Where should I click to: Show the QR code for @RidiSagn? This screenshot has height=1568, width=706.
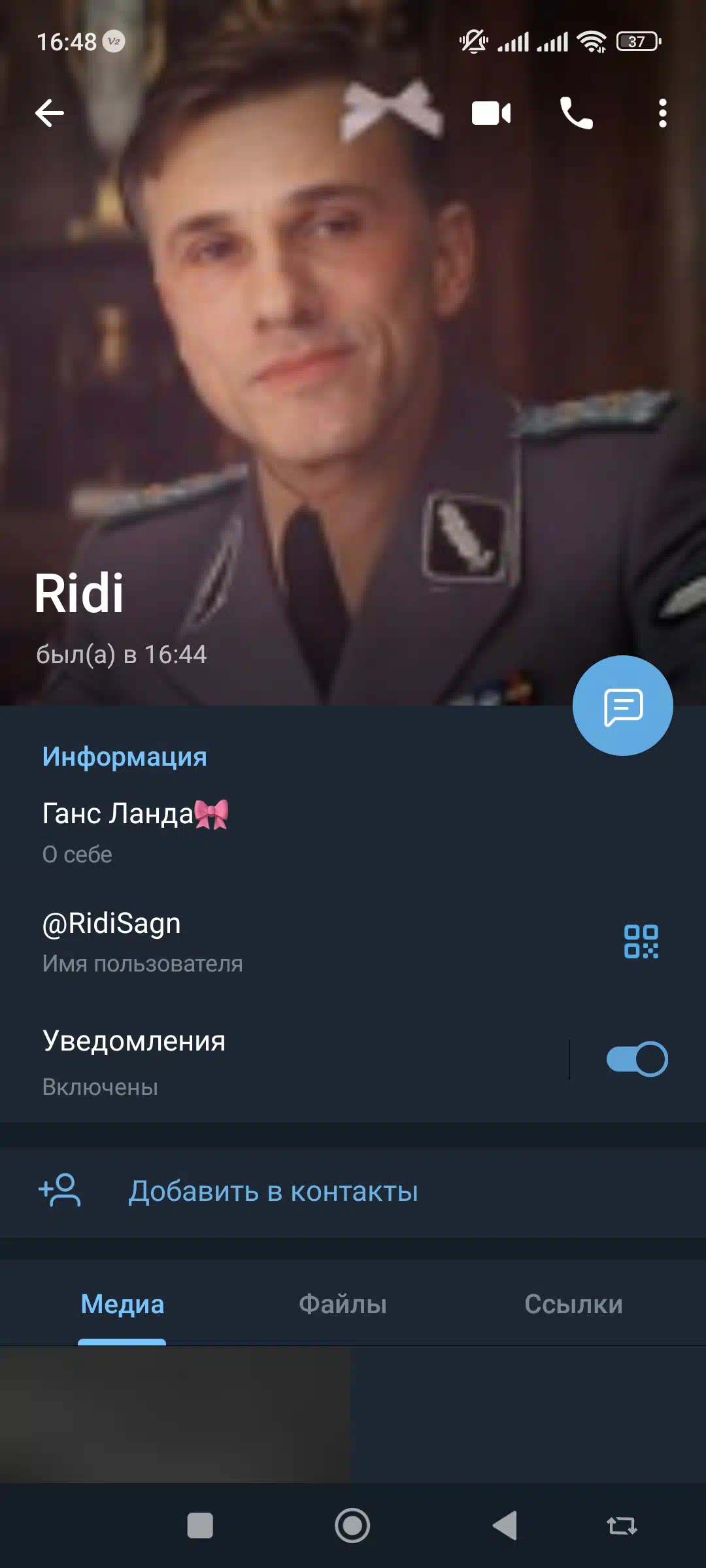pos(641,941)
